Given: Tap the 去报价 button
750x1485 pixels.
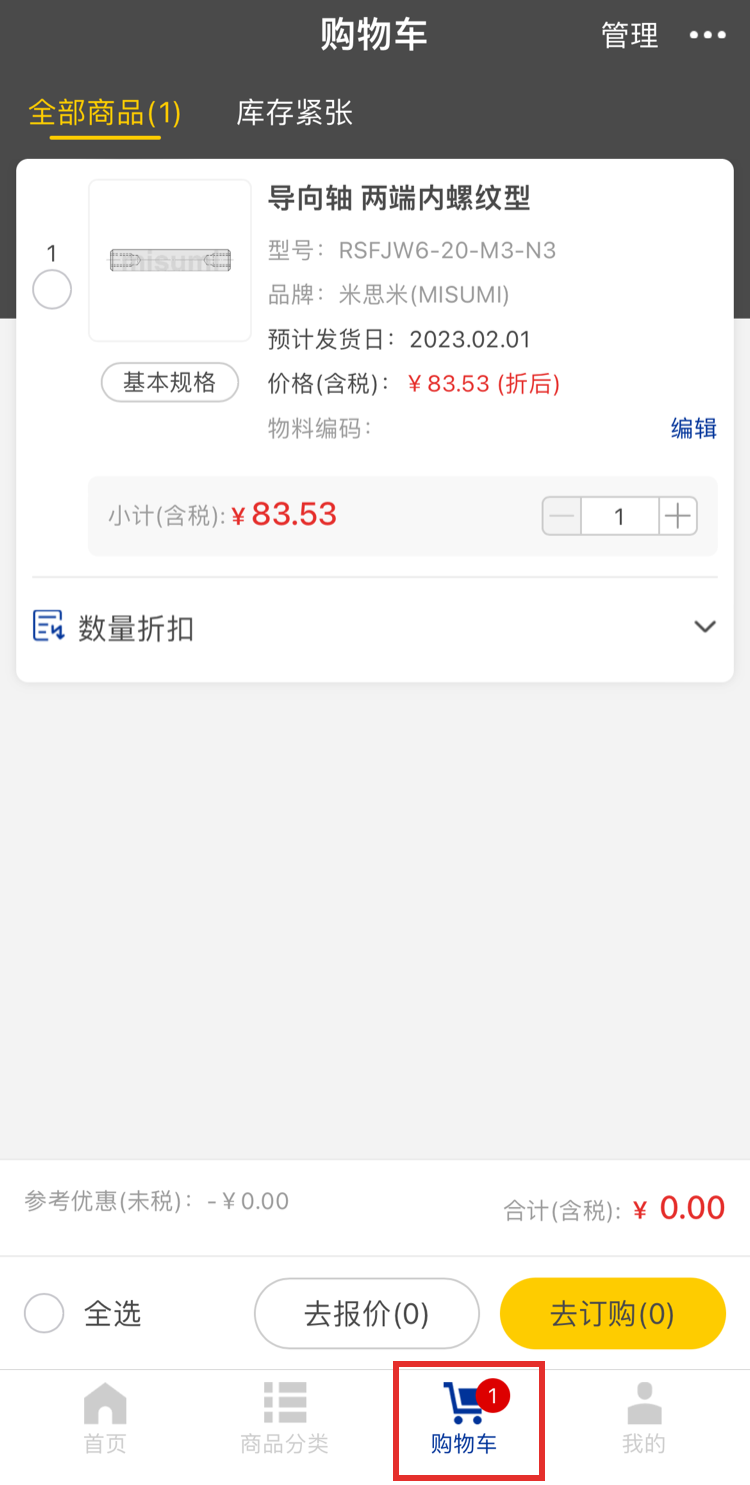Looking at the screenshot, I should coord(366,1313).
